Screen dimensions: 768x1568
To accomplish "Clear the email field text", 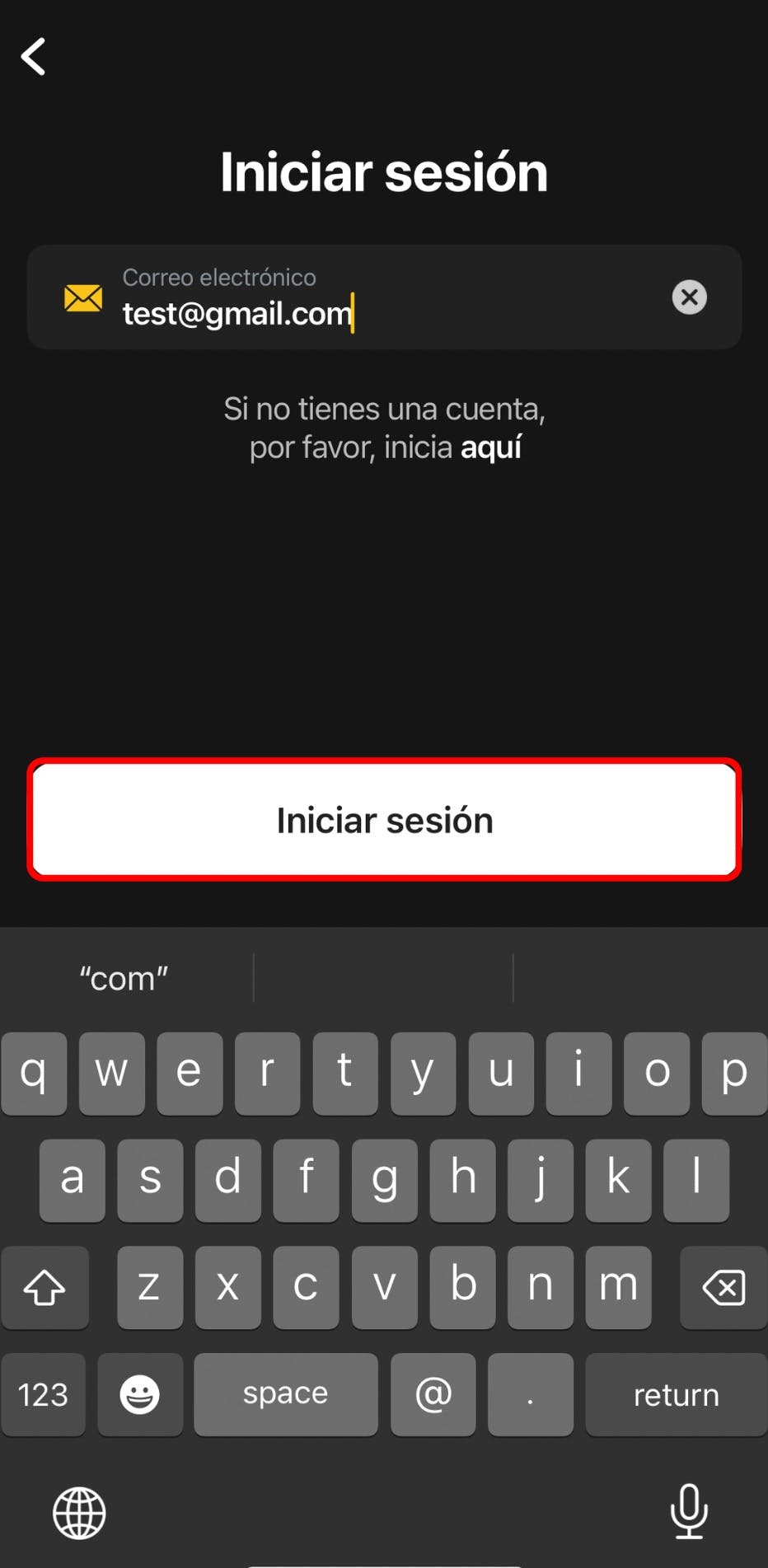I will click(689, 297).
